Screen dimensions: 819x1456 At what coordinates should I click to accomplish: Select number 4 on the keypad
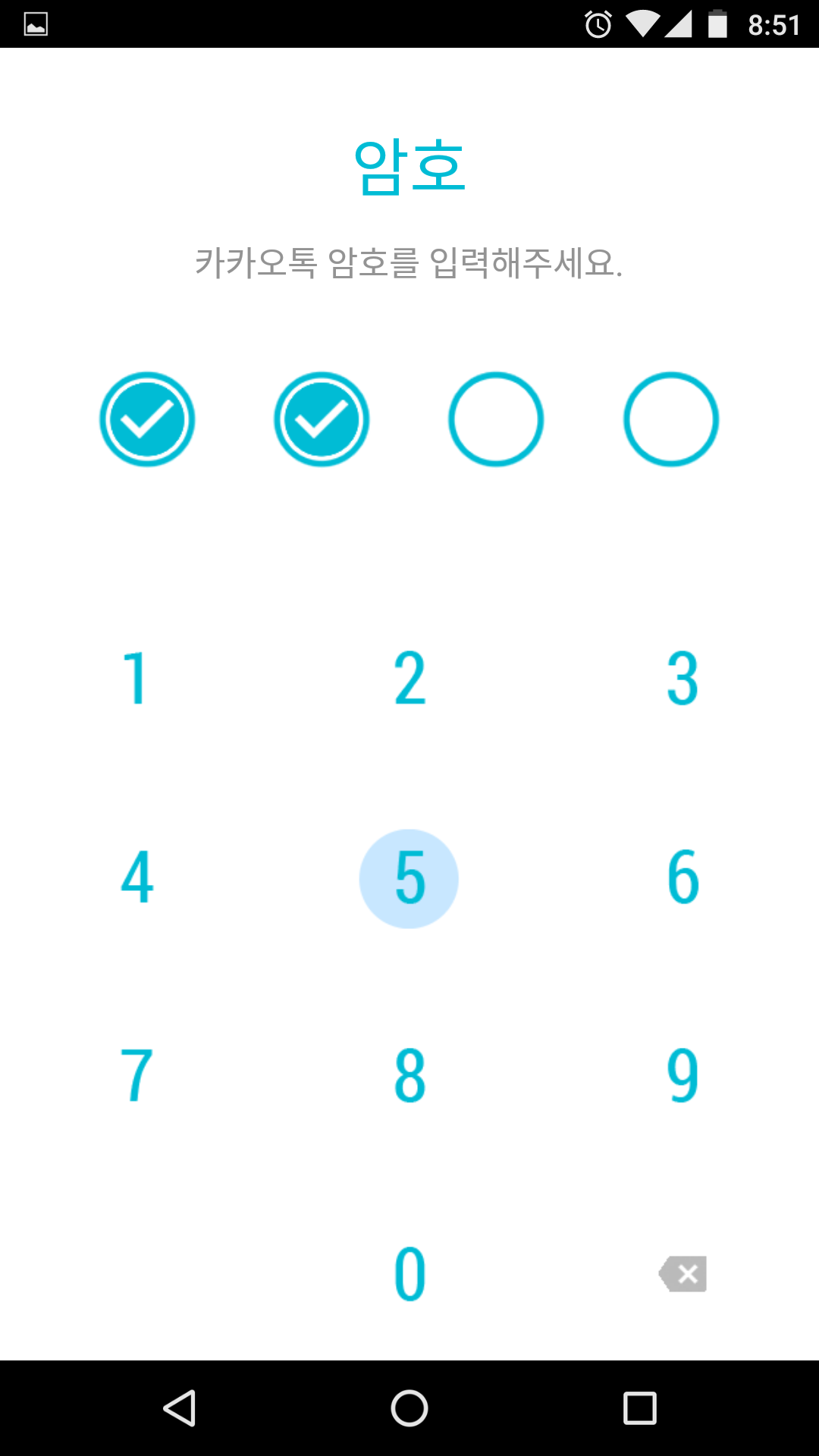(x=136, y=877)
